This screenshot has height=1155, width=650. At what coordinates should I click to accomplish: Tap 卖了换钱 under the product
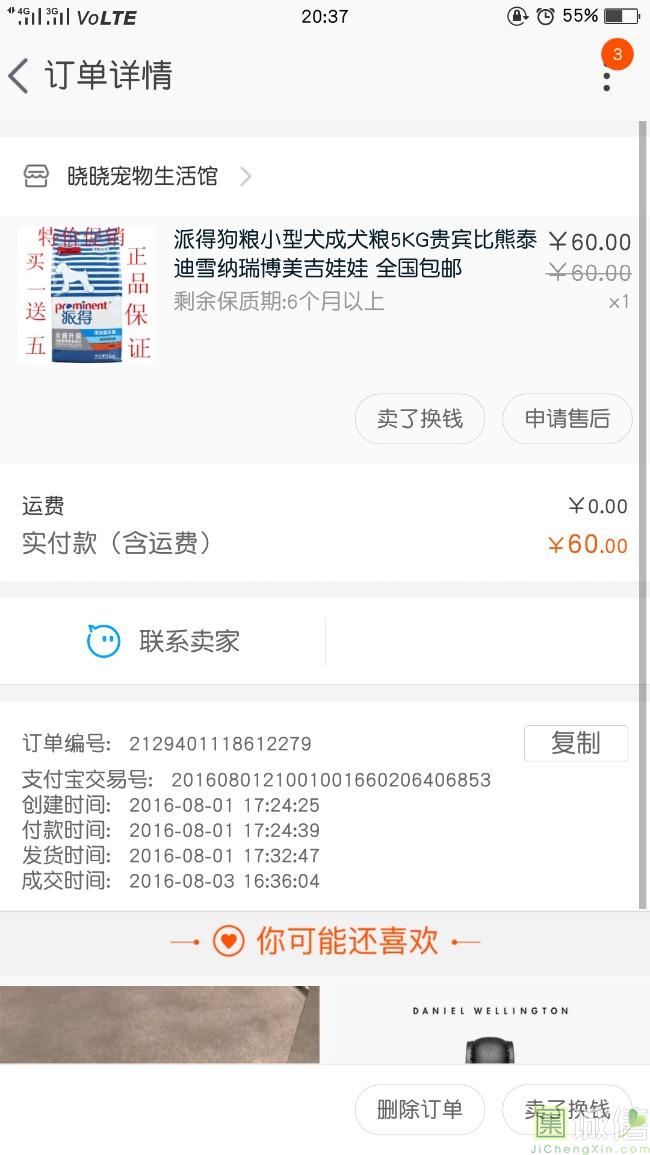click(420, 419)
